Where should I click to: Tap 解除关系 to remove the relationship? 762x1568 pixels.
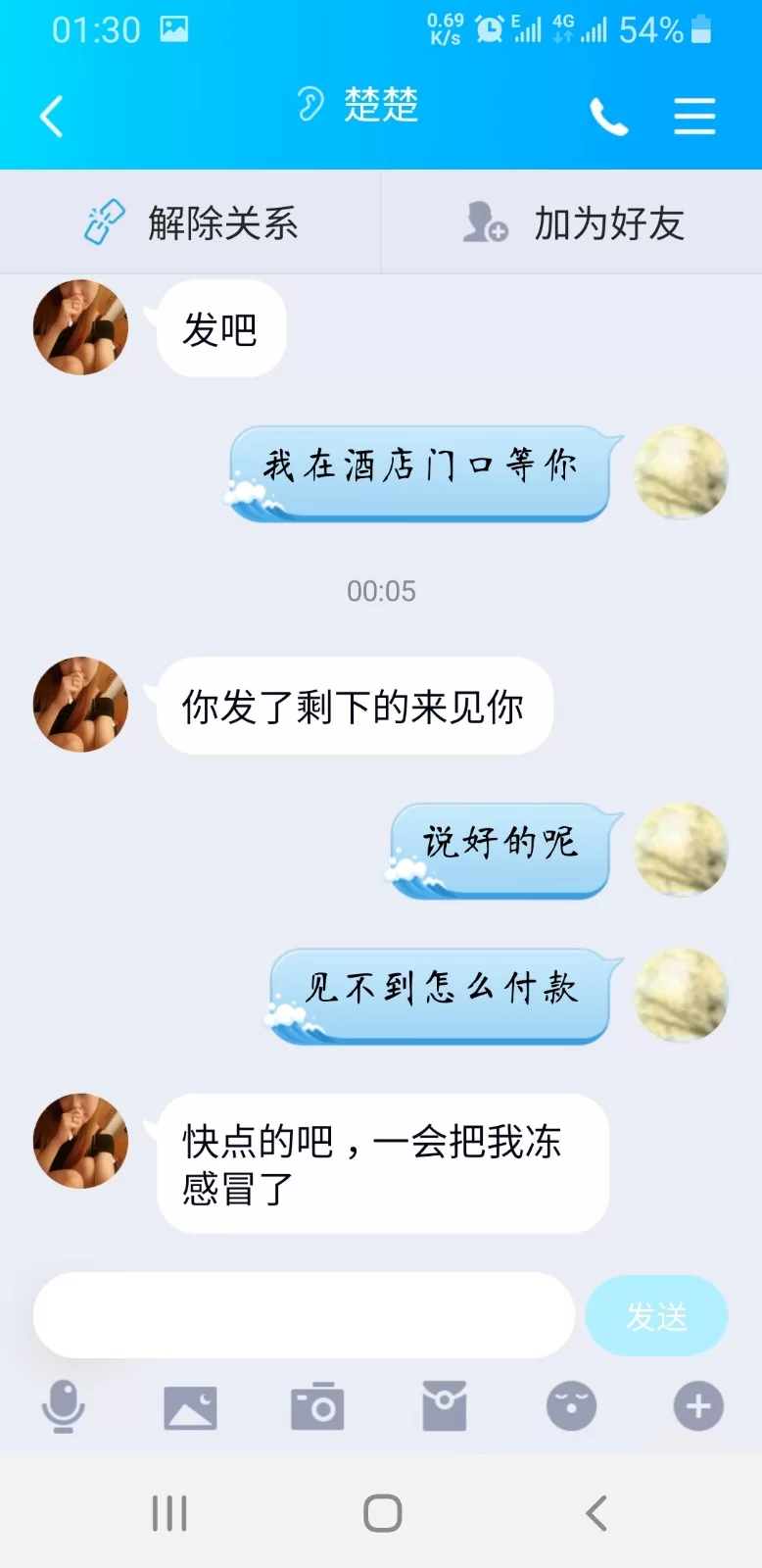point(191,222)
